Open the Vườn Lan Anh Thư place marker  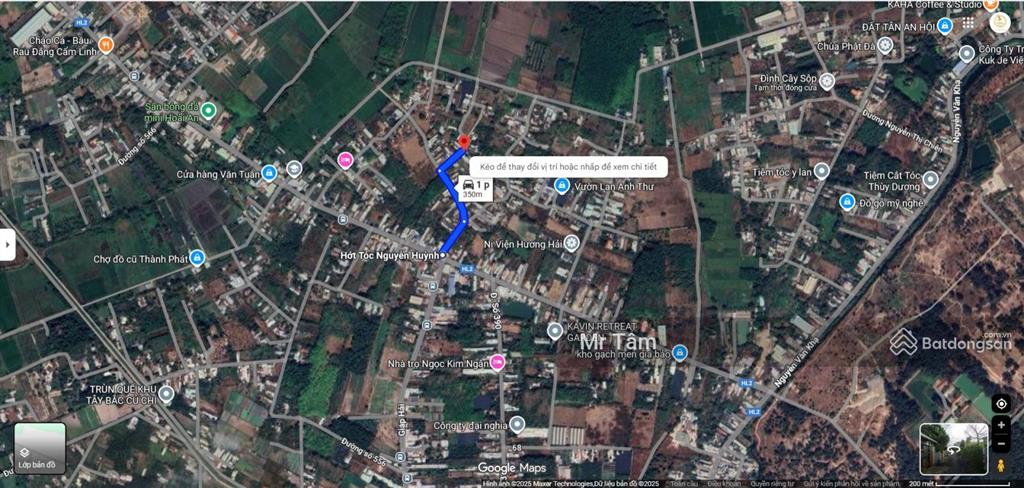click(562, 185)
